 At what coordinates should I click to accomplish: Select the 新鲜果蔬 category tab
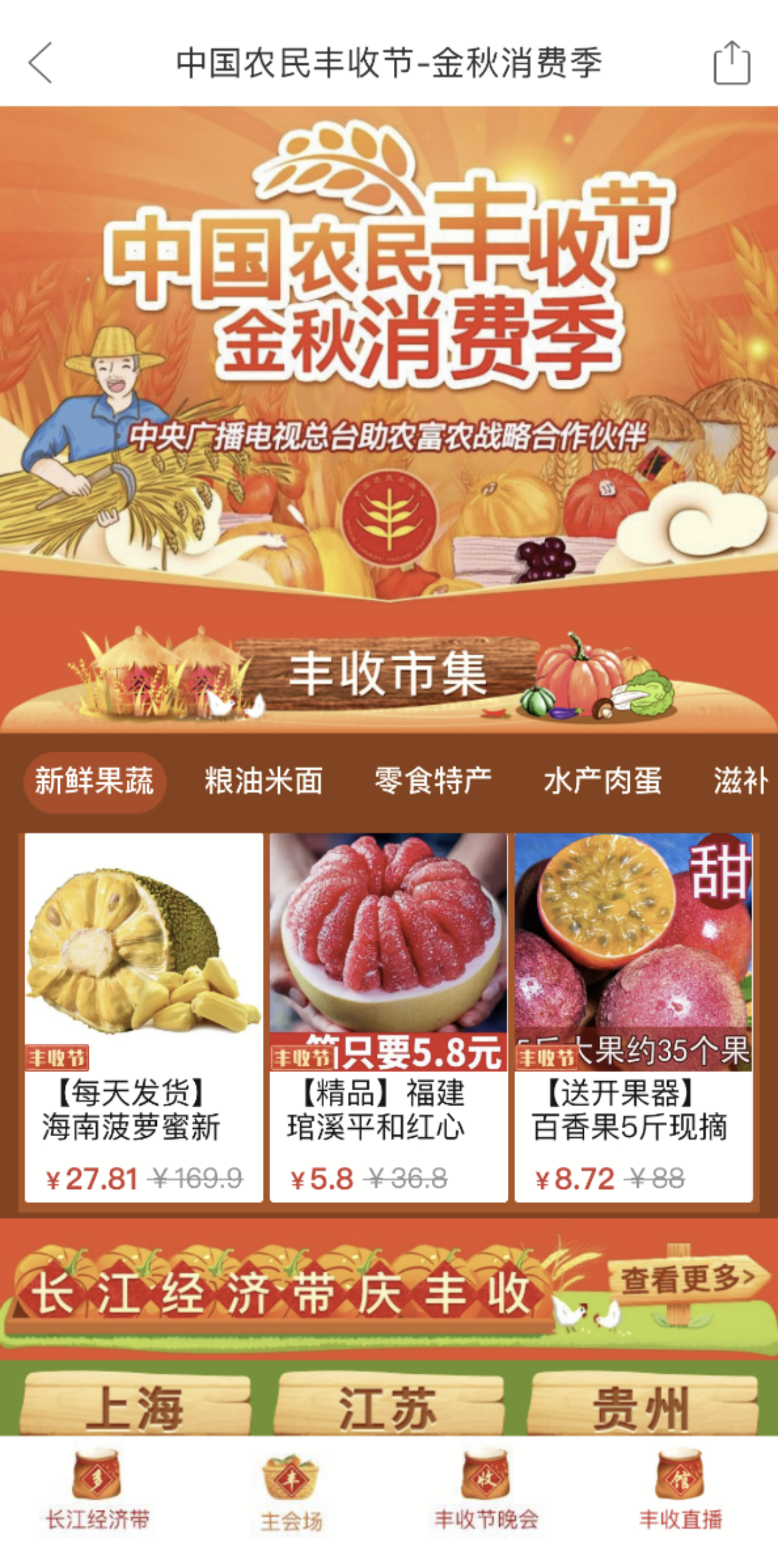94,782
